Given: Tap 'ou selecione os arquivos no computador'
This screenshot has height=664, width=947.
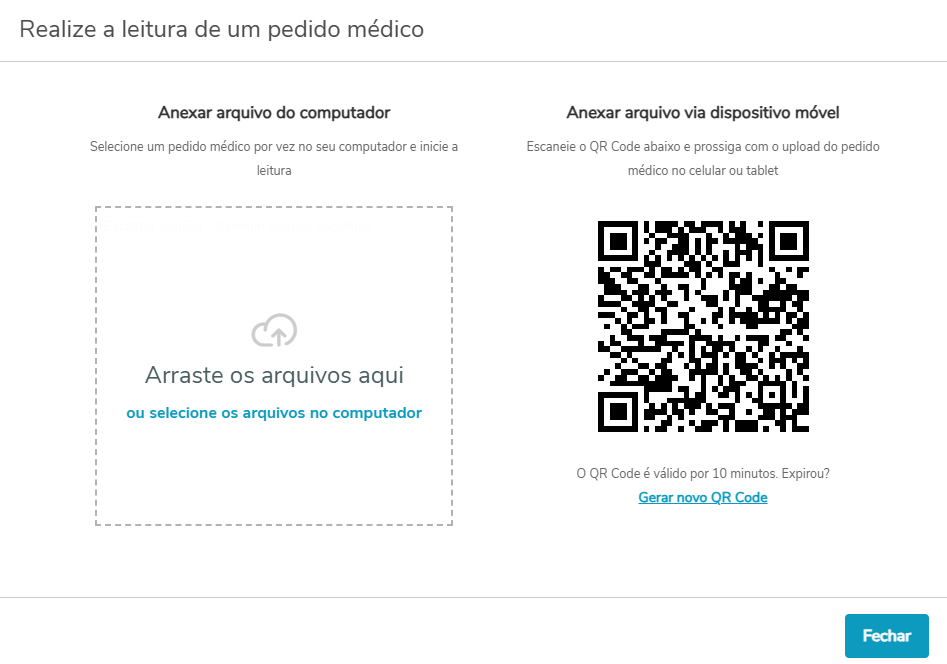Looking at the screenshot, I should (274, 413).
